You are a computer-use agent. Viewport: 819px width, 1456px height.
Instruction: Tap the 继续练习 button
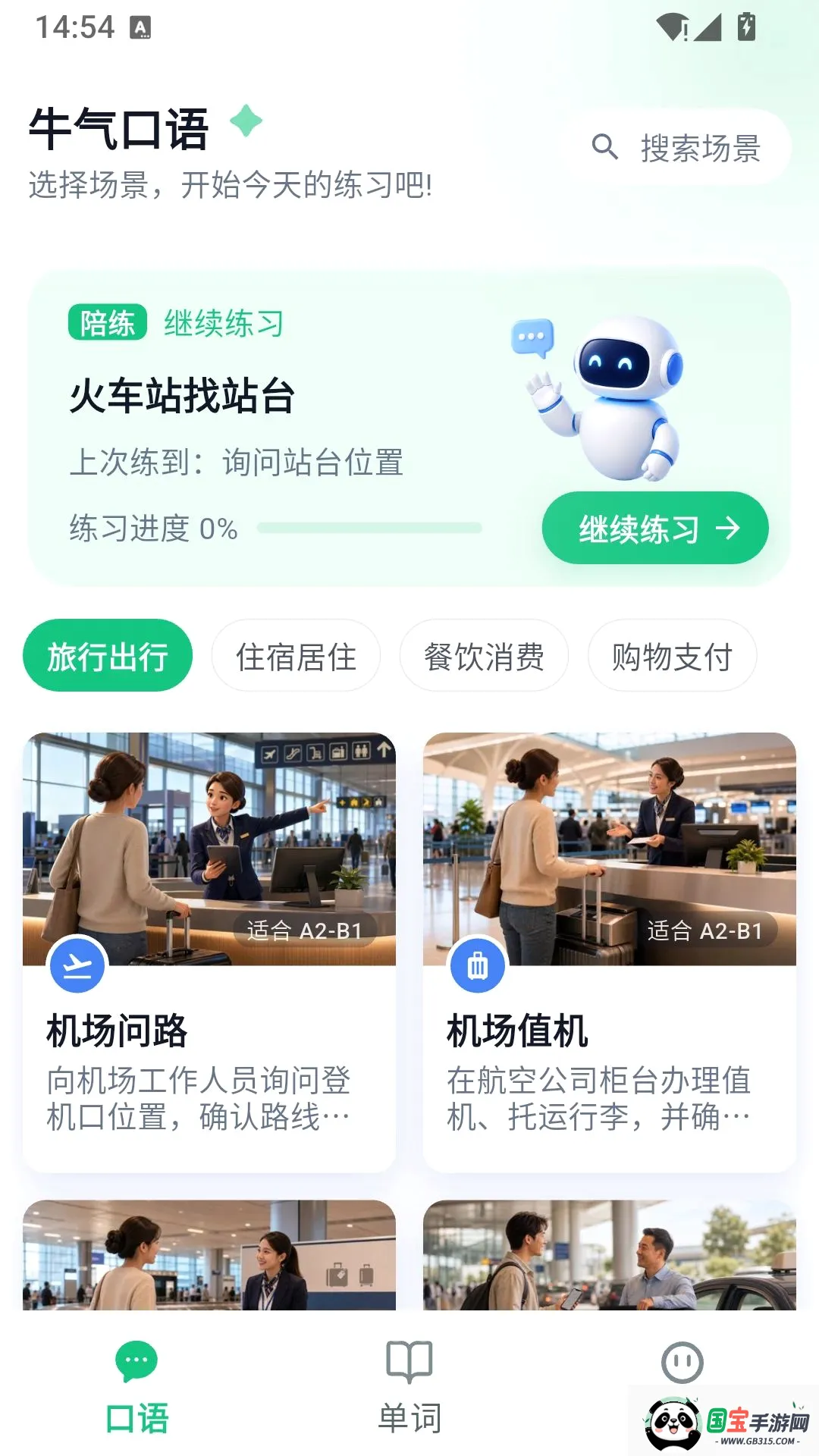point(655,528)
